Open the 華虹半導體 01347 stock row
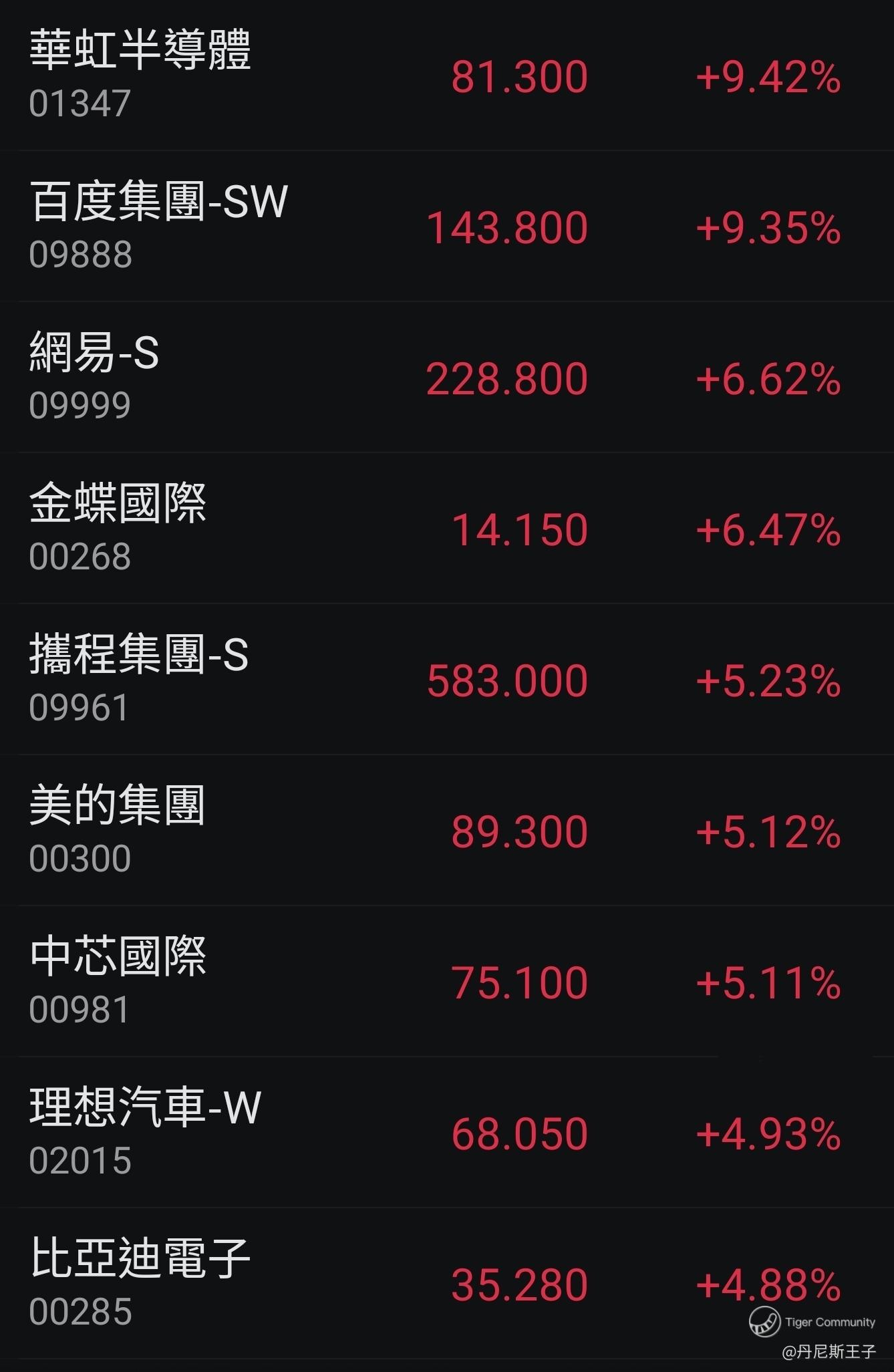This screenshot has width=894, height=1372. tap(447, 76)
